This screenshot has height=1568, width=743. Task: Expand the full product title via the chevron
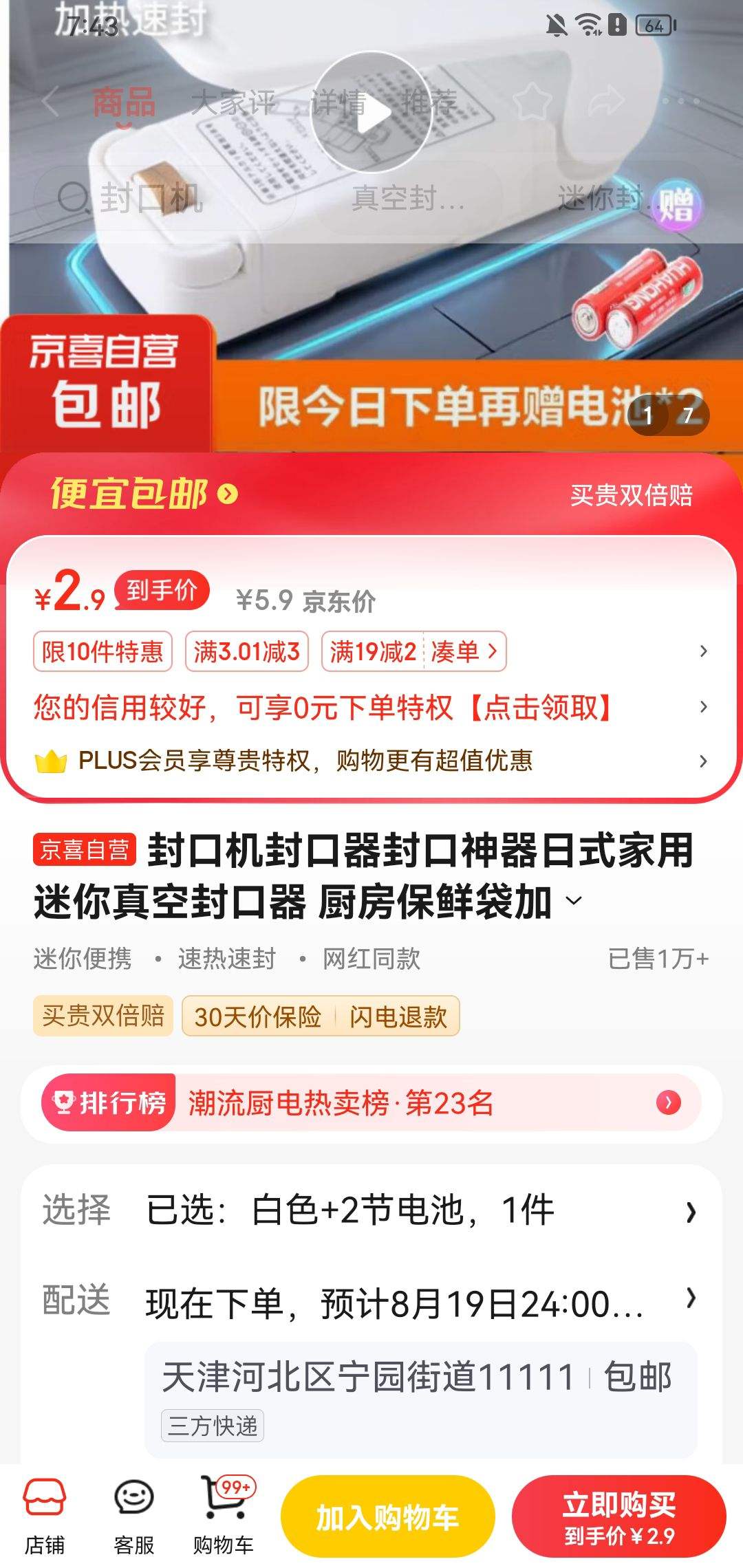pos(575,899)
